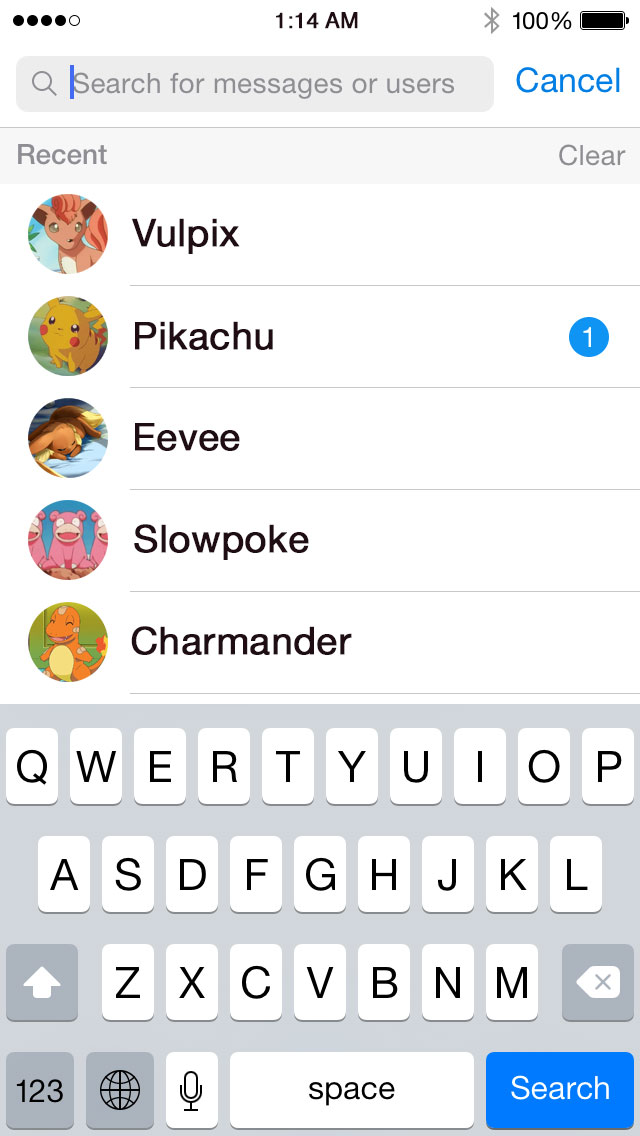Tap the backspace key
This screenshot has width=640, height=1136.
(600, 983)
